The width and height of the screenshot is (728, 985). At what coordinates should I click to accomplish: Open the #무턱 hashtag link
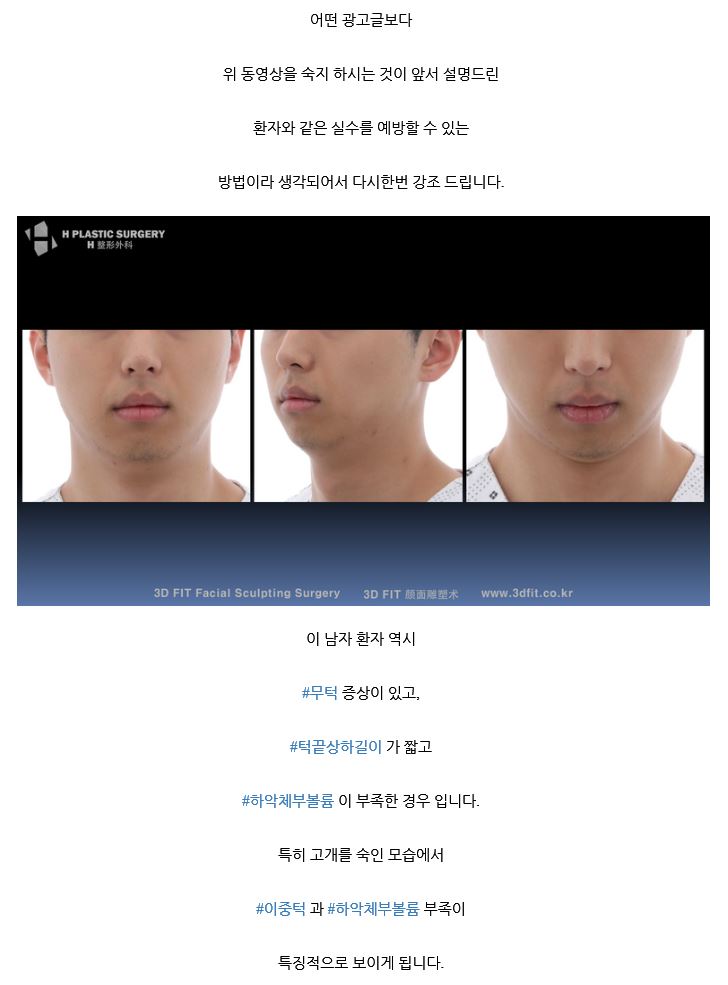(319, 693)
